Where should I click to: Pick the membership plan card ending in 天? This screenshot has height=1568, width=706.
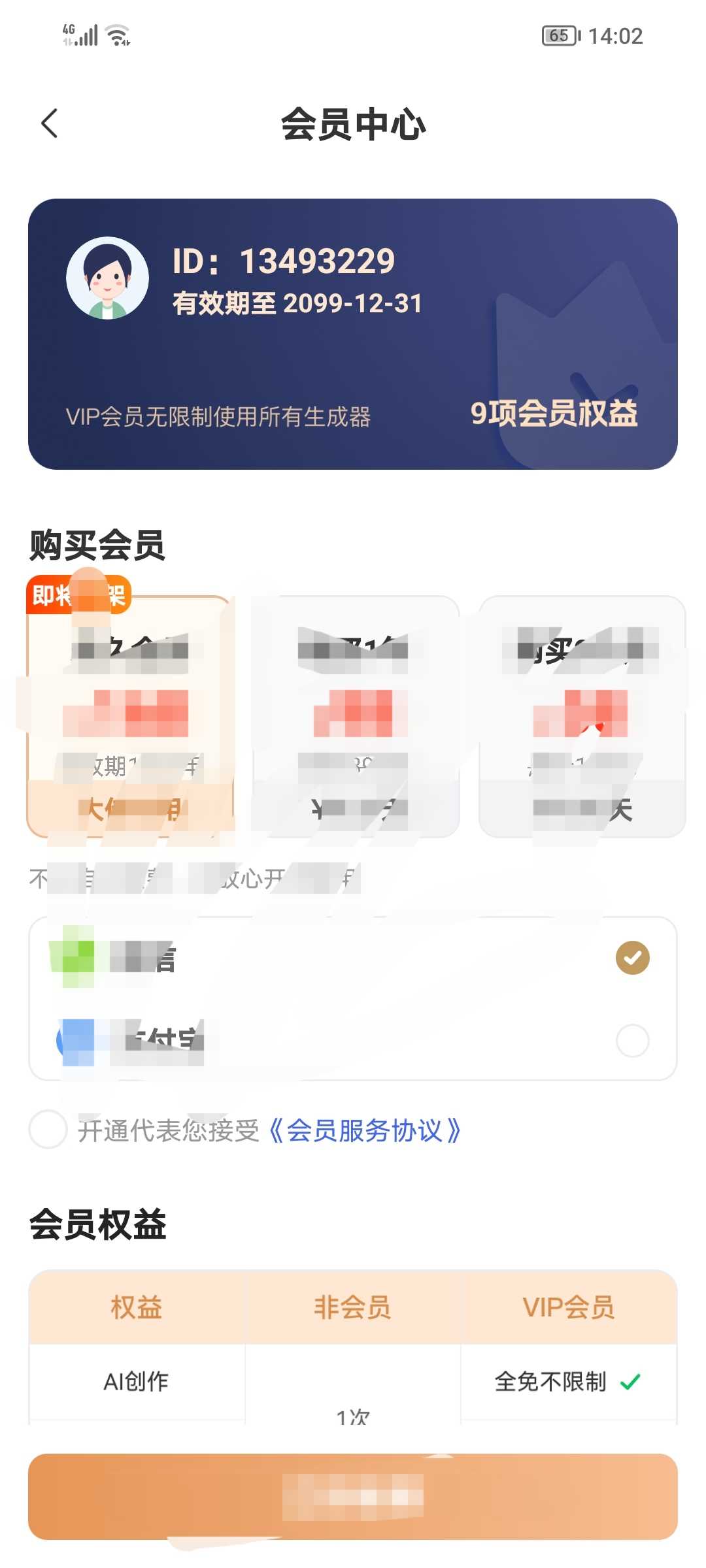tap(582, 715)
